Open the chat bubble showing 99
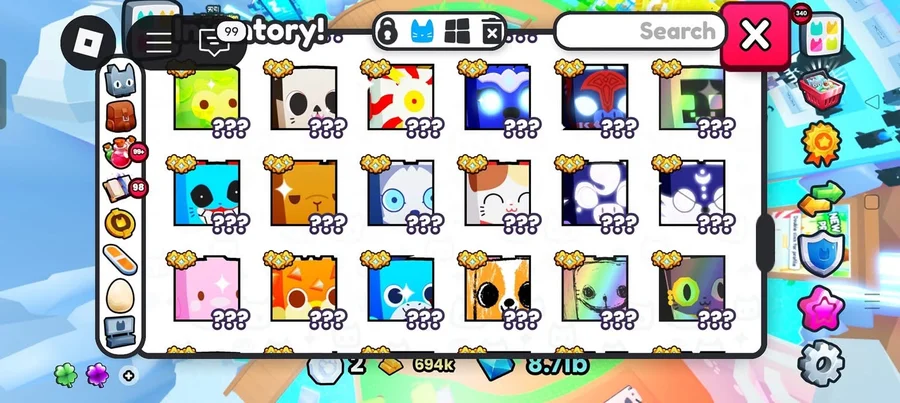900x403 pixels. click(x=213, y=42)
